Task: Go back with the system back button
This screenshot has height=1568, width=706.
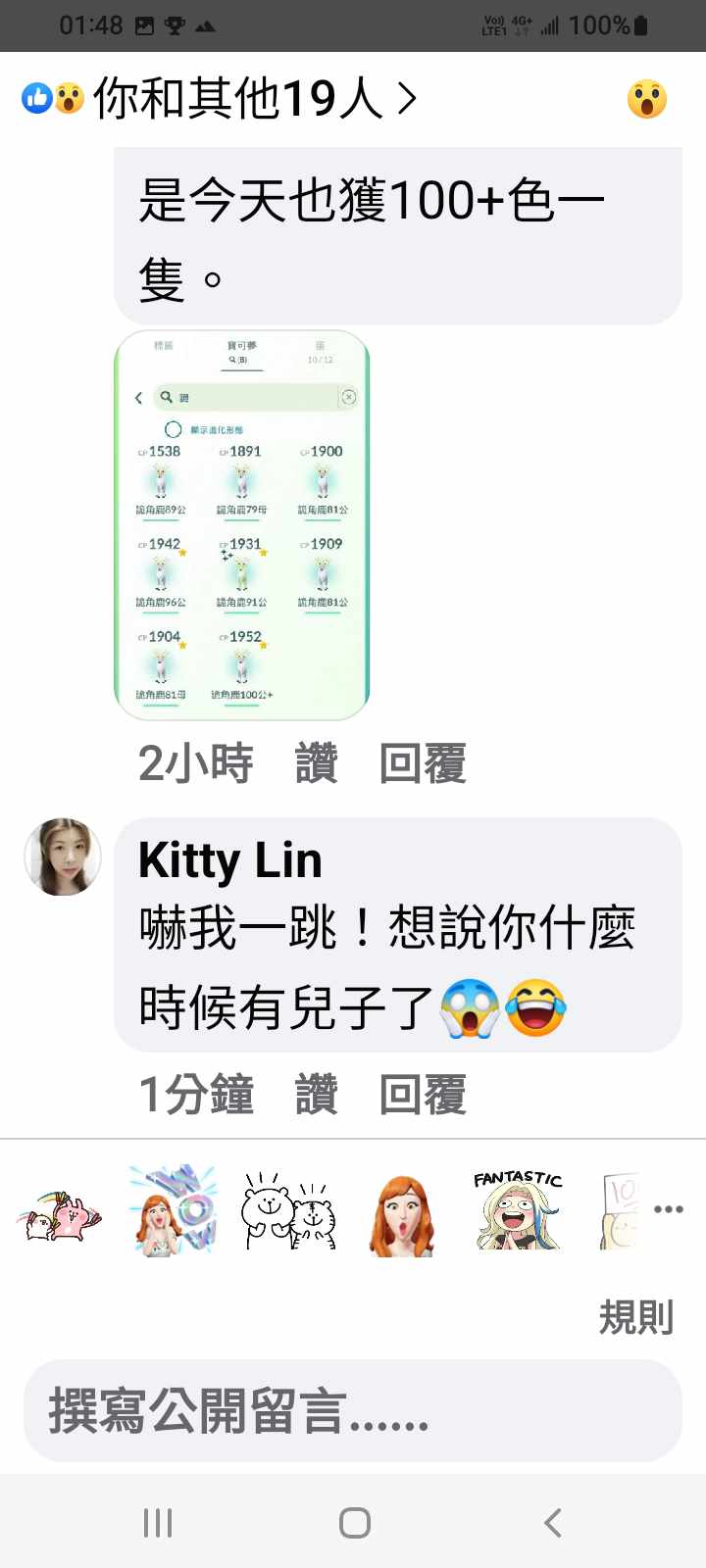Action: click(x=553, y=1523)
